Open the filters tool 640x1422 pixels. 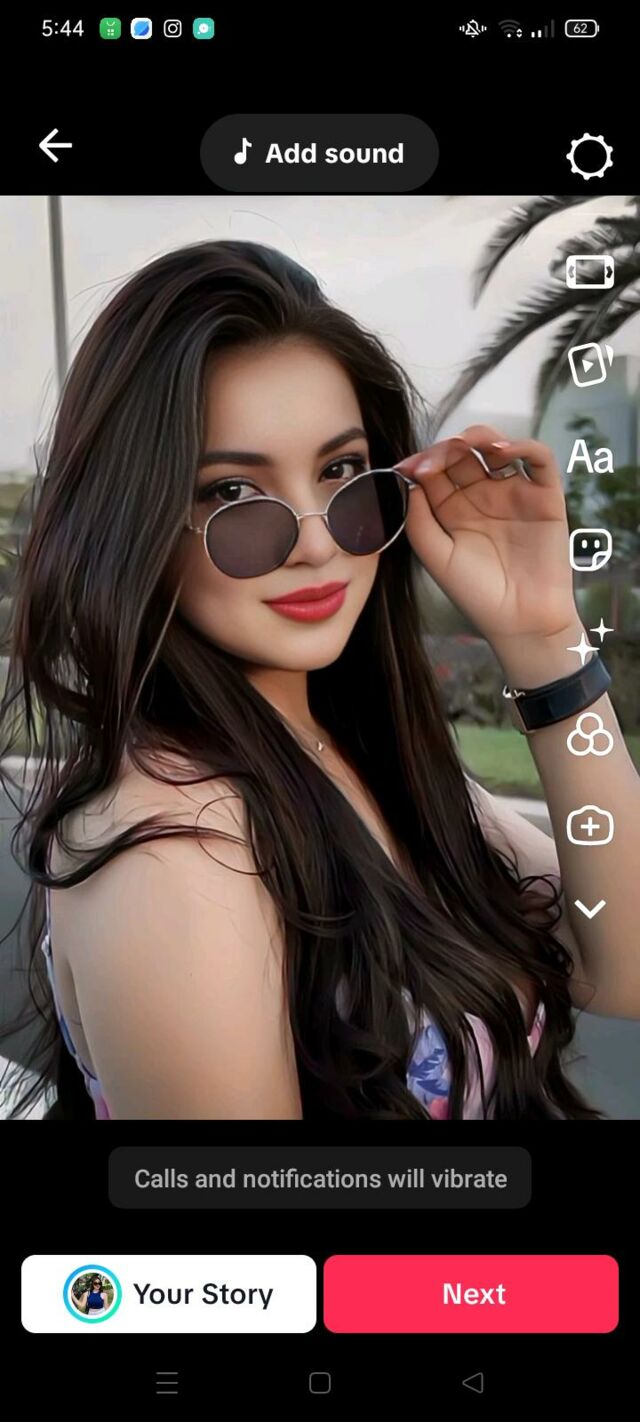[x=590, y=734]
